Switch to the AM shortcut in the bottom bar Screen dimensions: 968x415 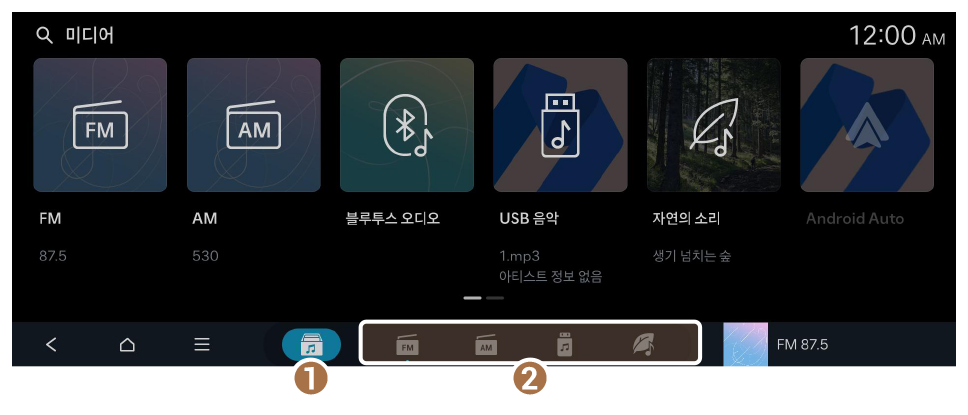(486, 345)
